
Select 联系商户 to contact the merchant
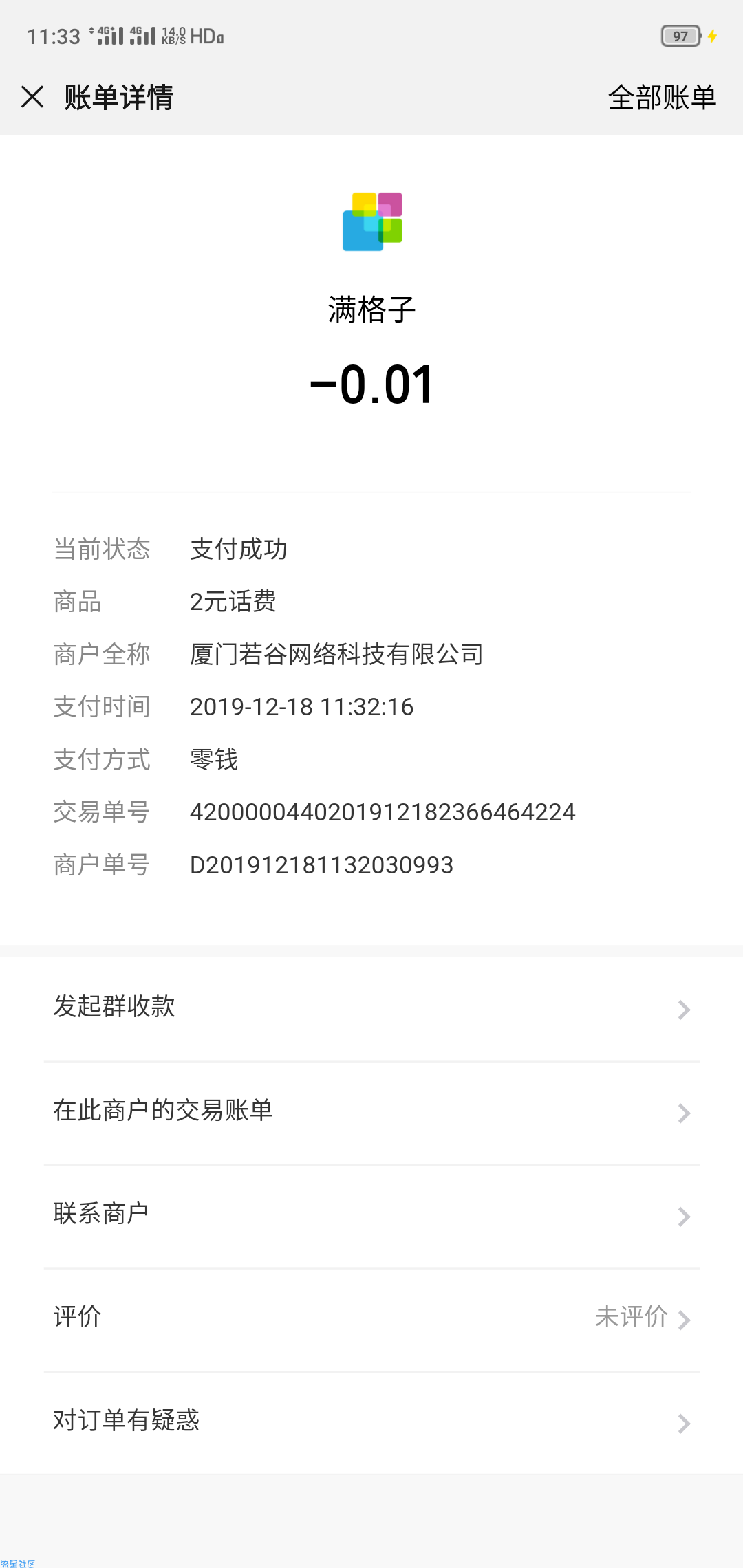tap(371, 1215)
